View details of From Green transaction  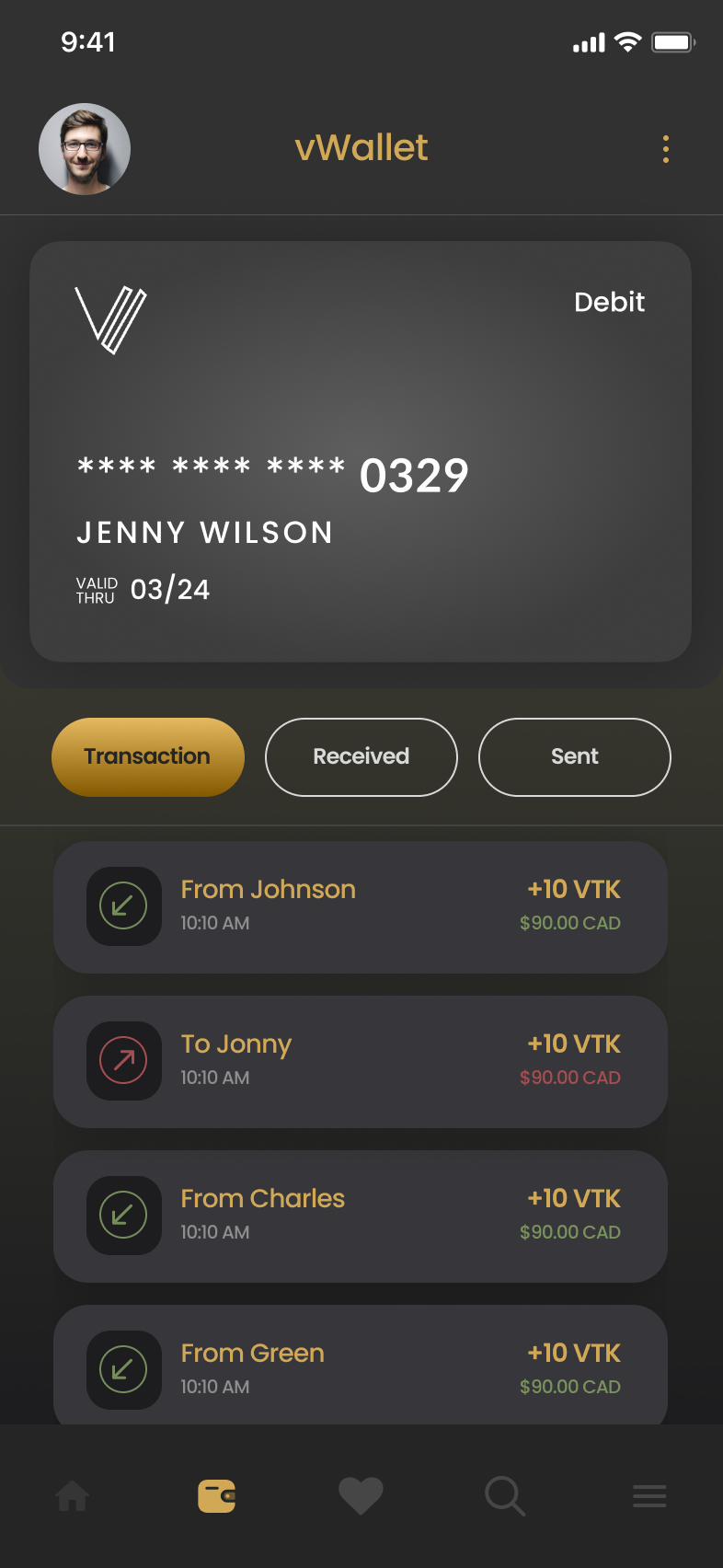click(361, 1366)
